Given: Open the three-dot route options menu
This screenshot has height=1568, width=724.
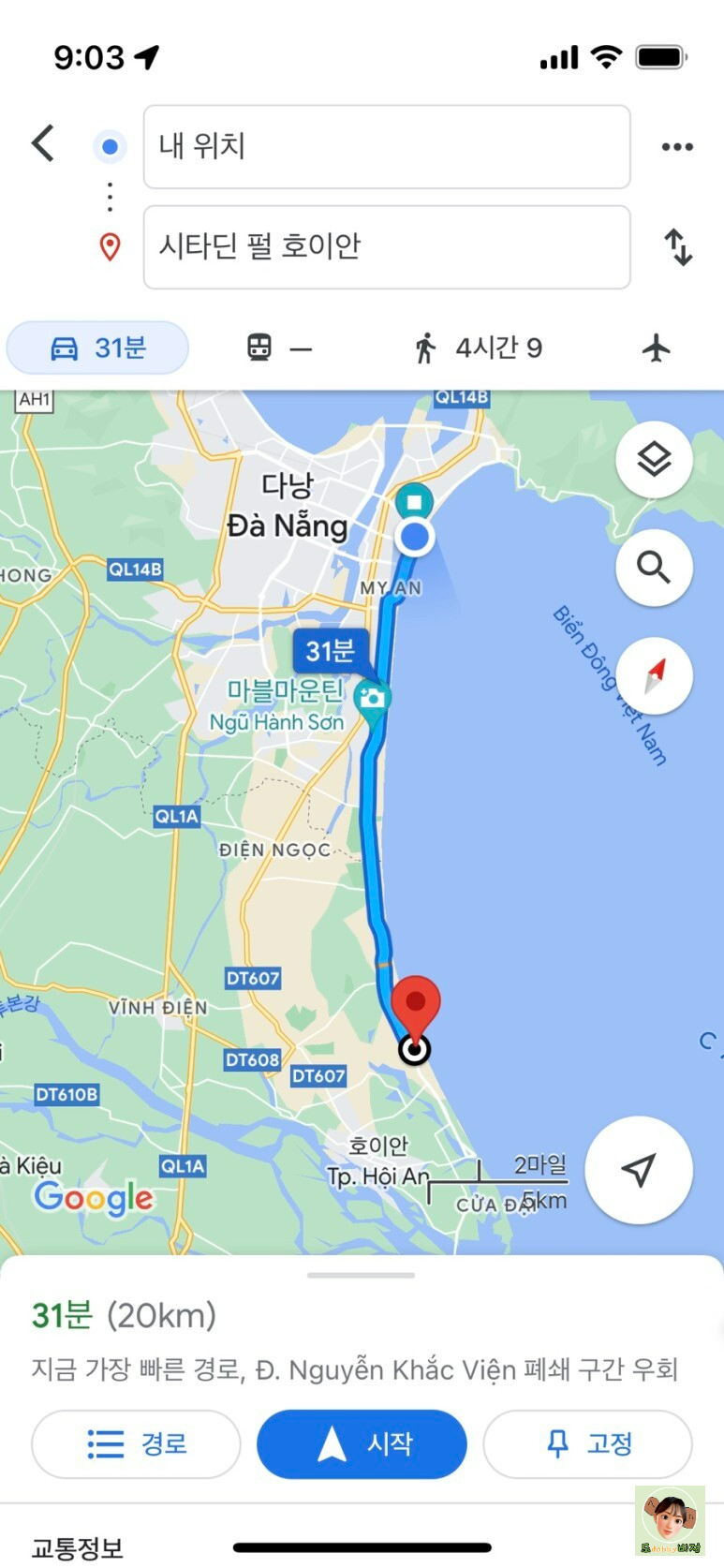Looking at the screenshot, I should coord(676,145).
